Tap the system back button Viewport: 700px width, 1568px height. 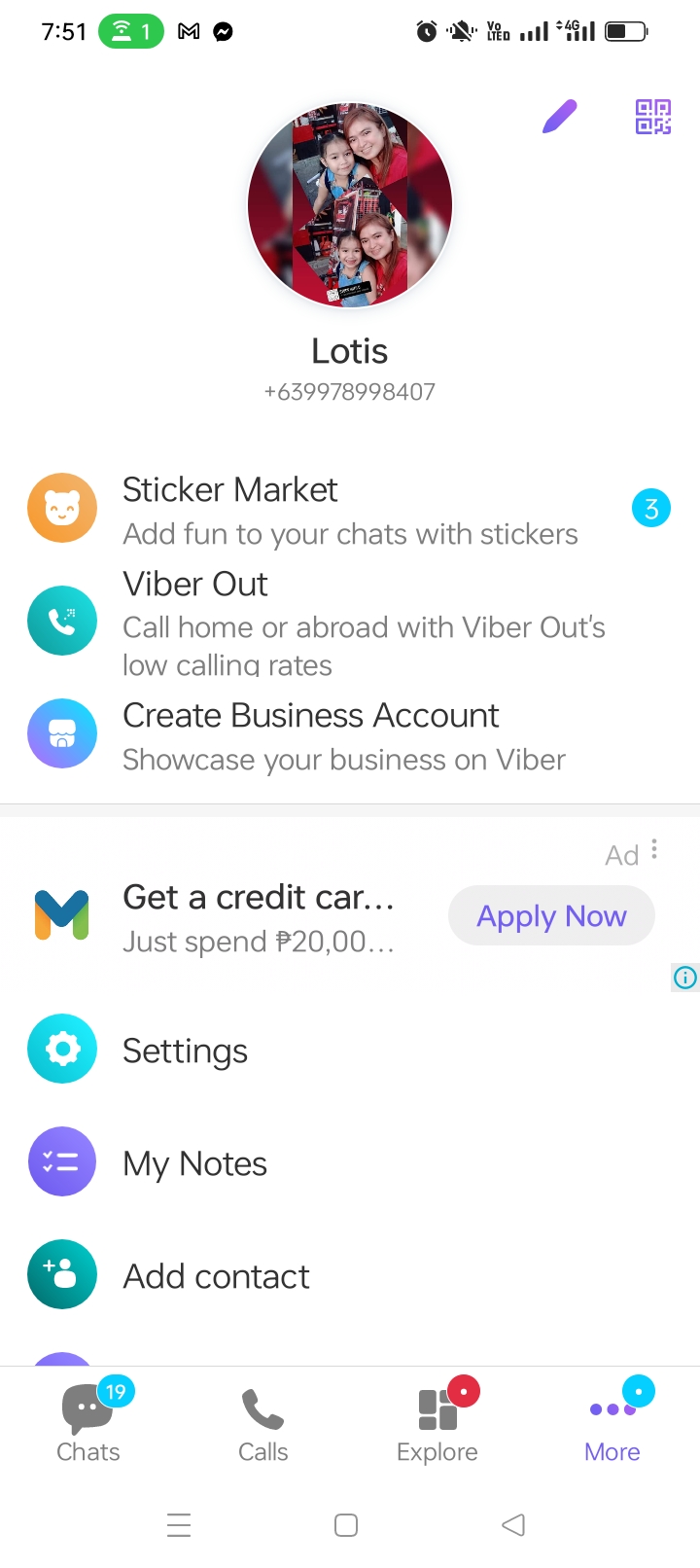pyautogui.click(x=513, y=1524)
